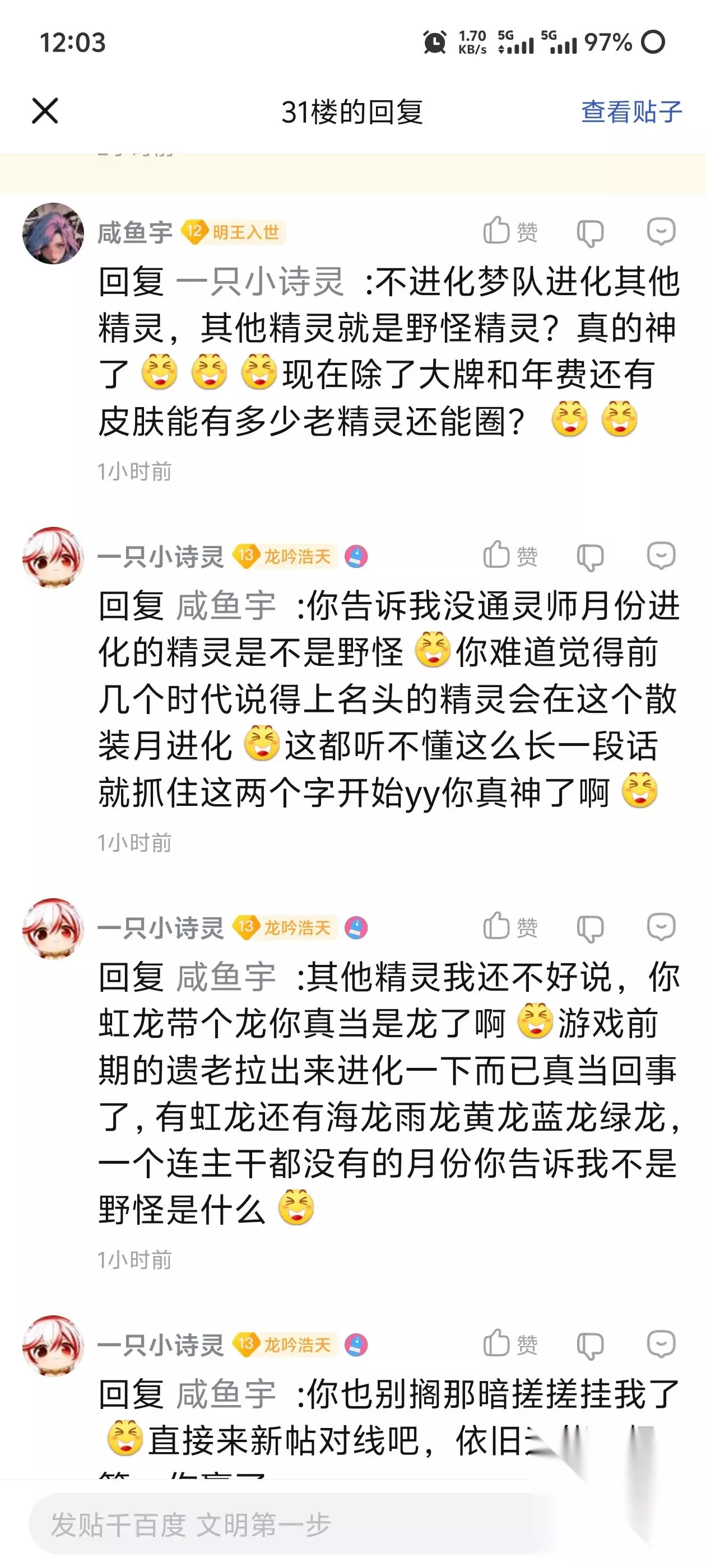706x1568 pixels.
Task: Open 咸鱼宇's profile avatar
Action: (53, 234)
